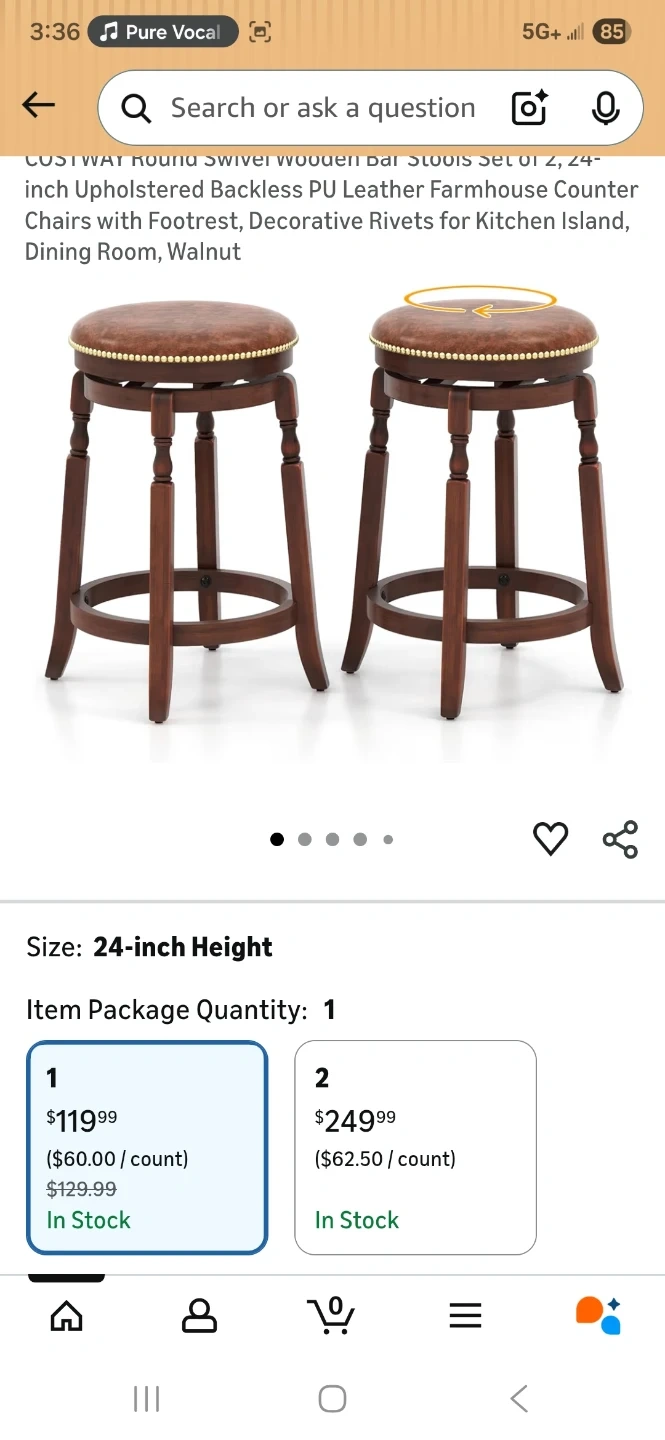Launch the Rufus AI assistant

click(598, 1315)
